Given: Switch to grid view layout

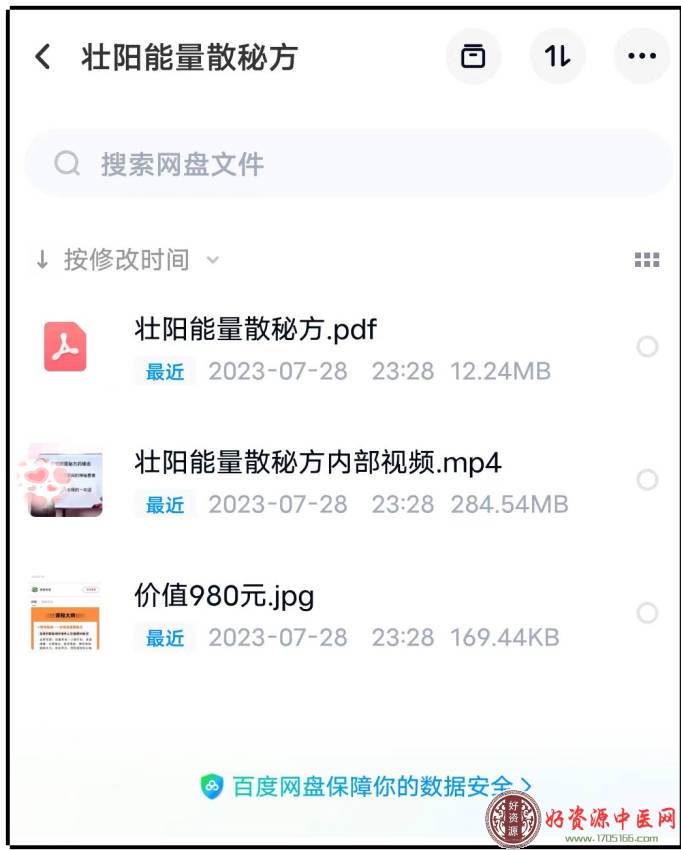Looking at the screenshot, I should [x=647, y=261].
